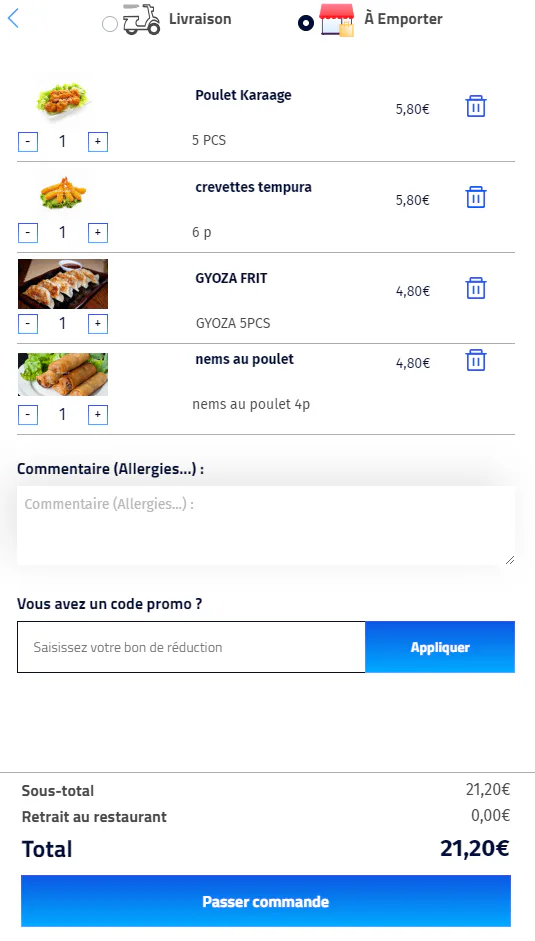The height and width of the screenshot is (941, 535).
Task: Decrease quantity of nems au poulet
Action: (x=28, y=415)
